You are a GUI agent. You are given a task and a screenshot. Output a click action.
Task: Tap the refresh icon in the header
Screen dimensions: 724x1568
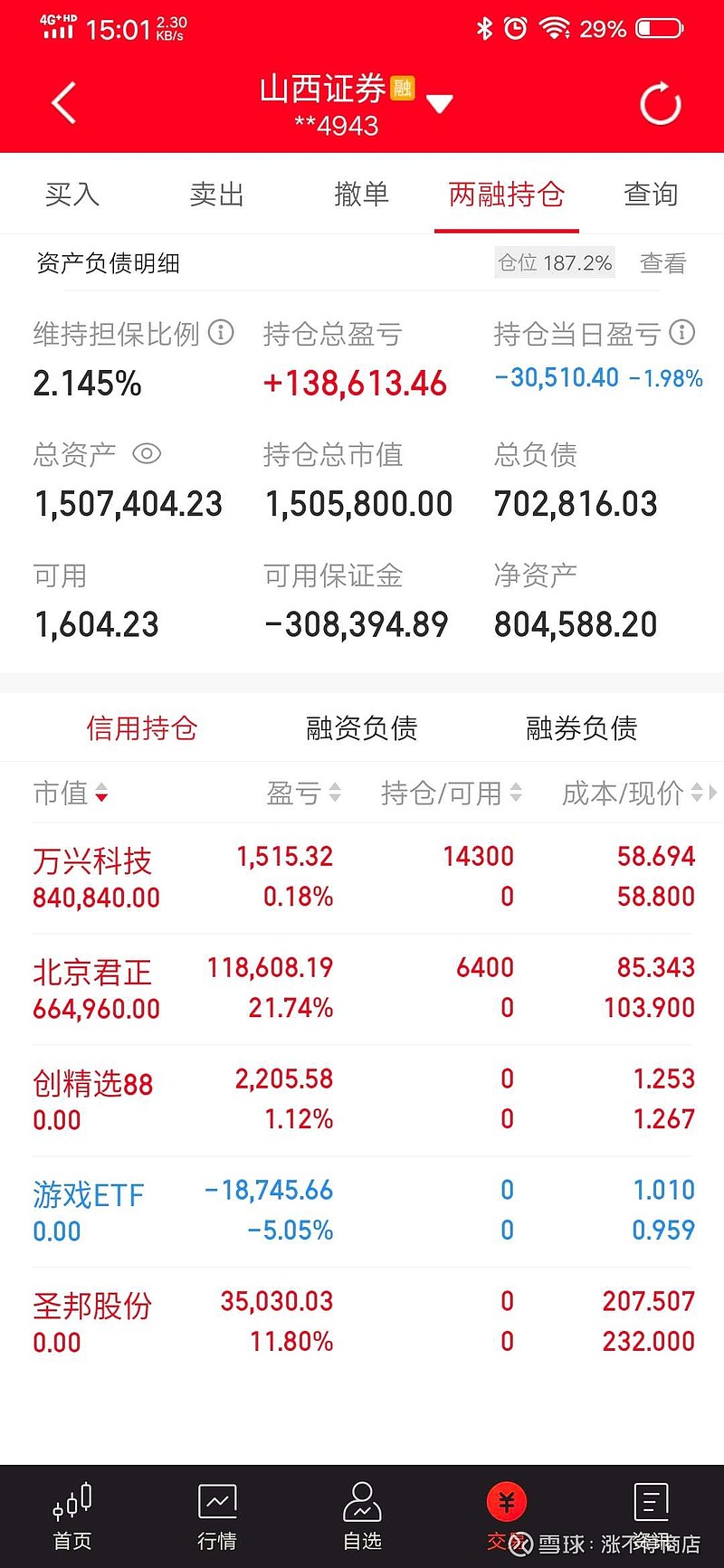(x=660, y=102)
